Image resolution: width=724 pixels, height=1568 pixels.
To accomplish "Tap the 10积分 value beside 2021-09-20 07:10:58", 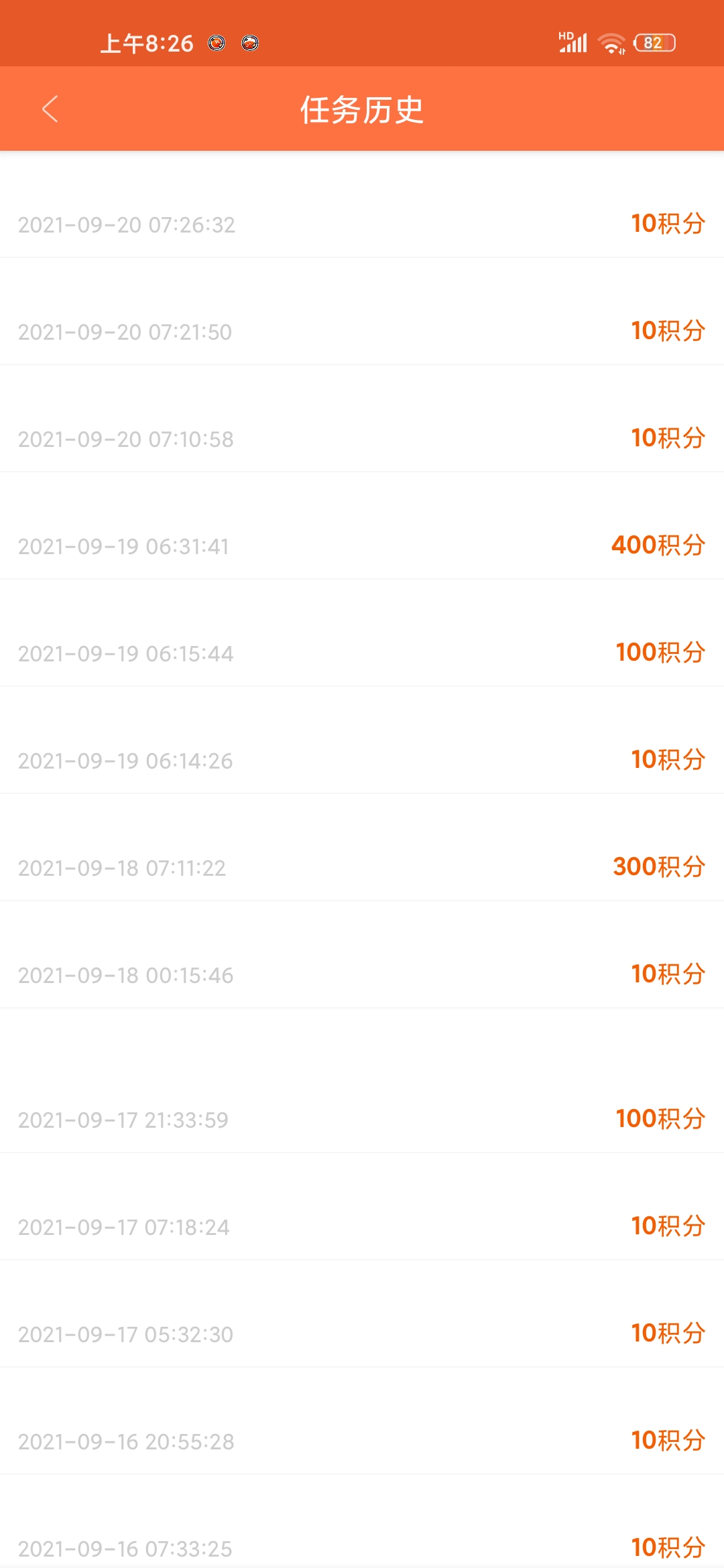I will (668, 439).
